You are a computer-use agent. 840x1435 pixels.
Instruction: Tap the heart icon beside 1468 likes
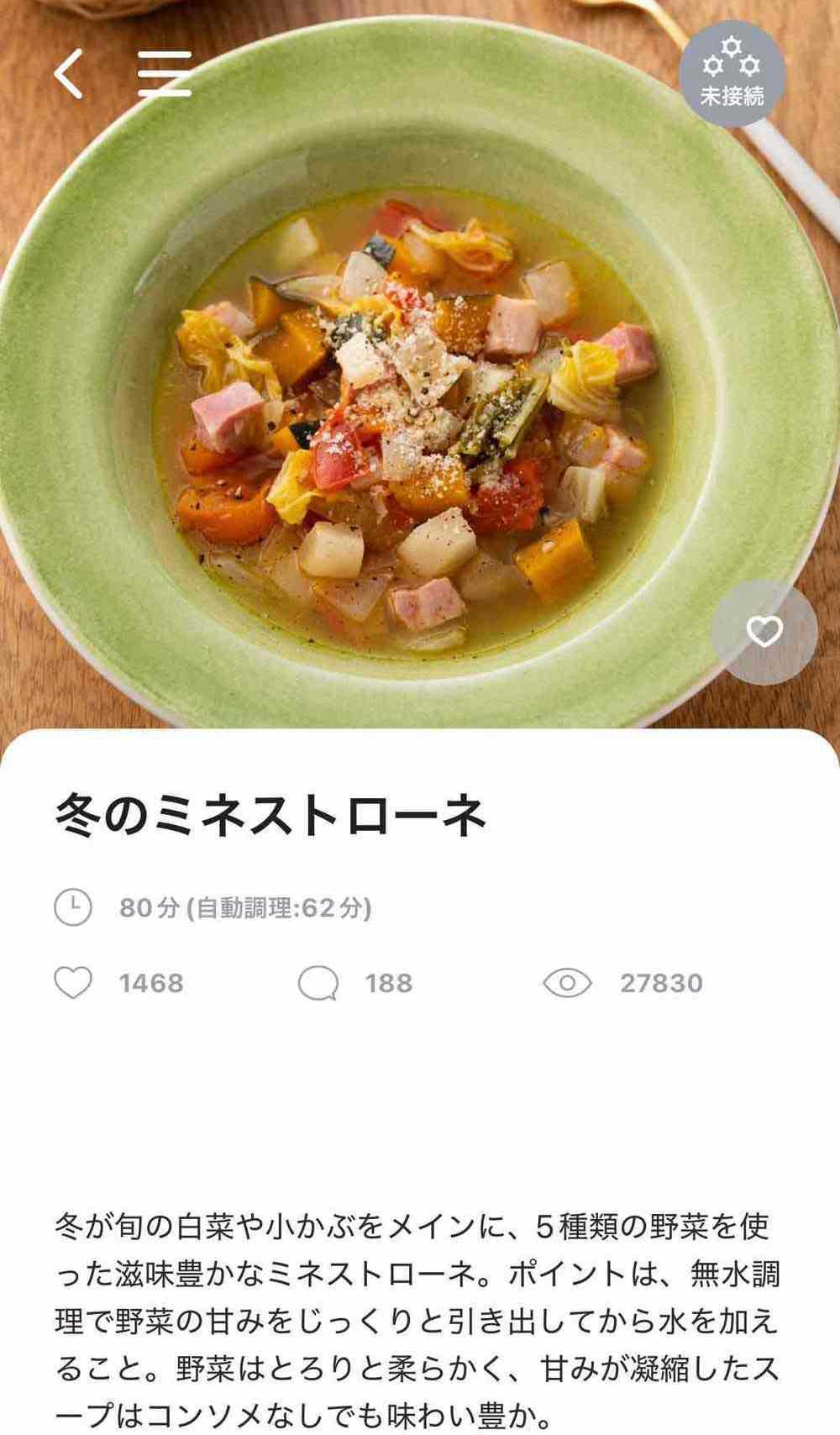74,981
